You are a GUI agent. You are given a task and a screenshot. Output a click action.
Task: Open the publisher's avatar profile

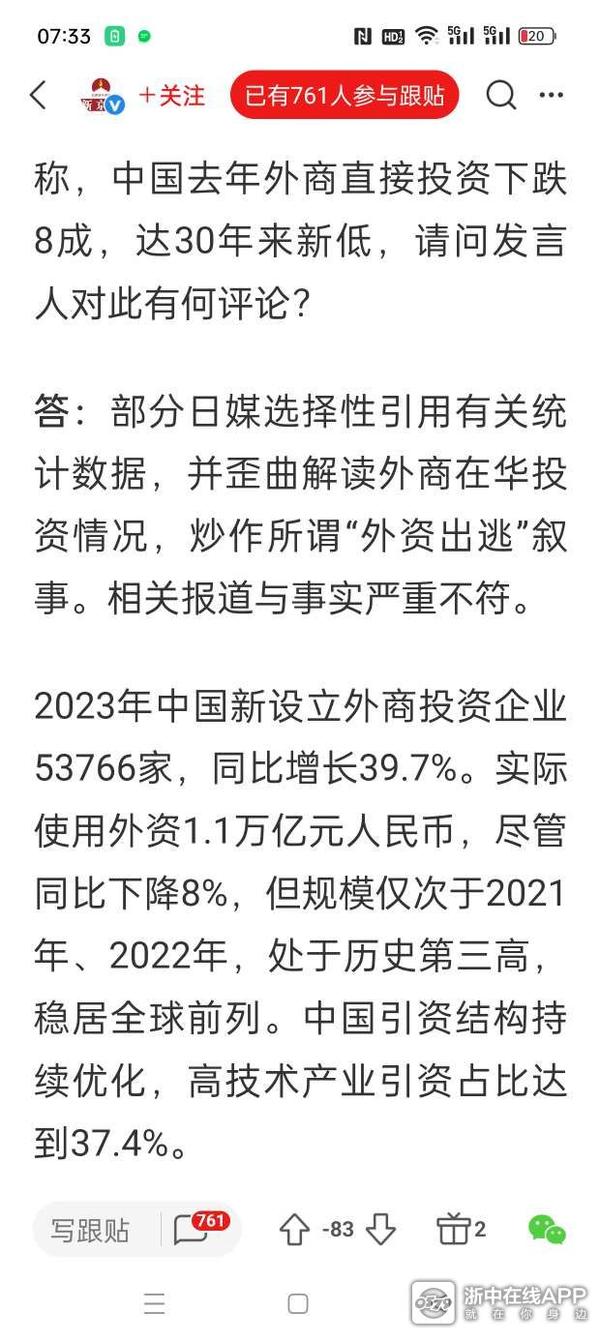(101, 96)
